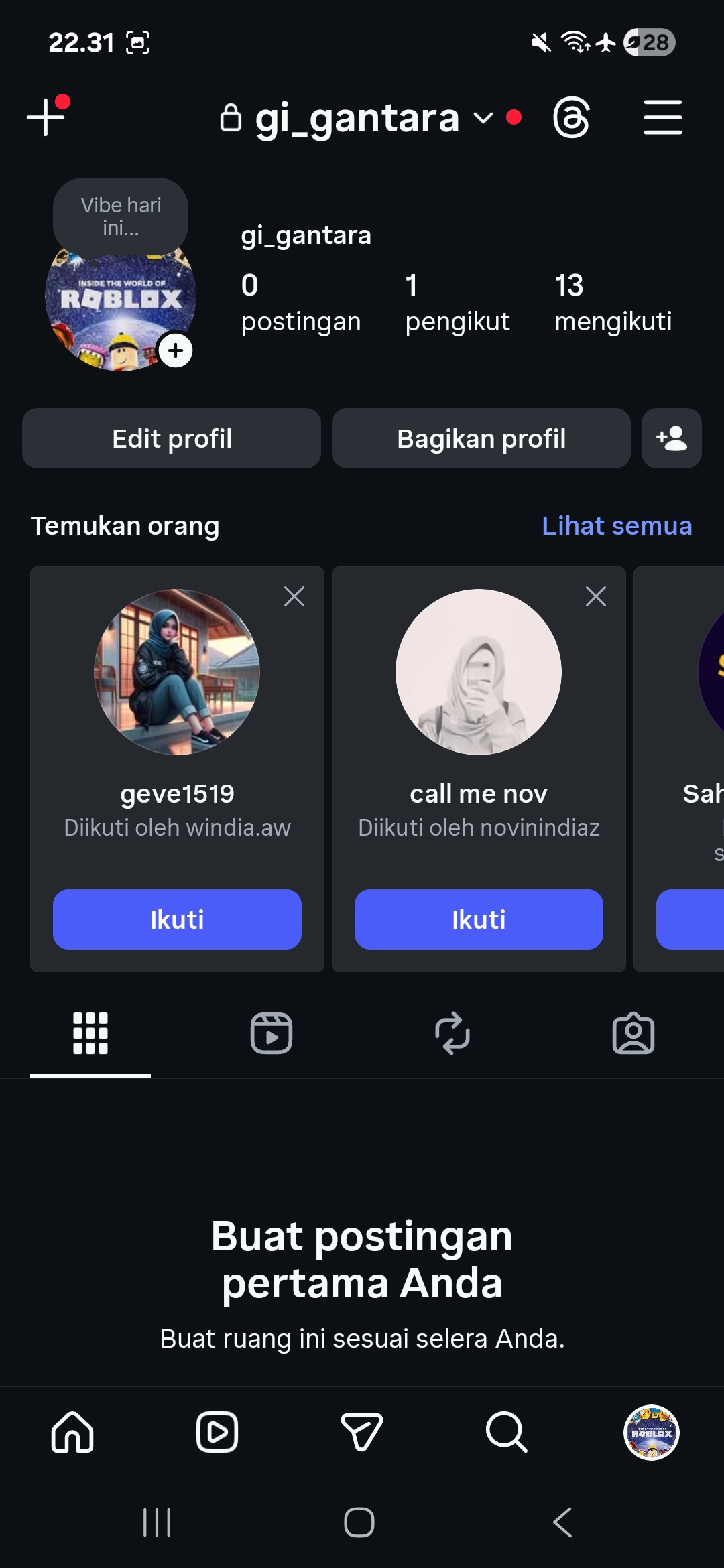
Task: Tap the create new post plus icon
Action: 46,117
